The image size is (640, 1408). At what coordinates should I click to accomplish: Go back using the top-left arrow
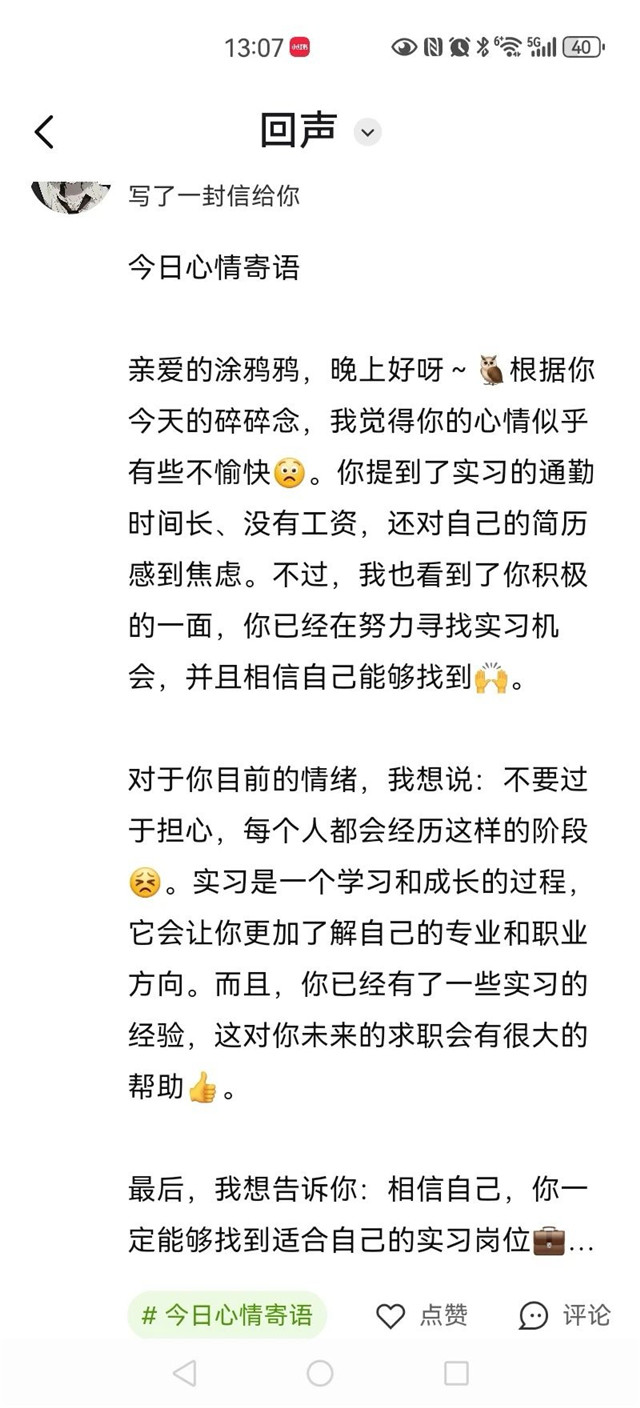[x=44, y=132]
